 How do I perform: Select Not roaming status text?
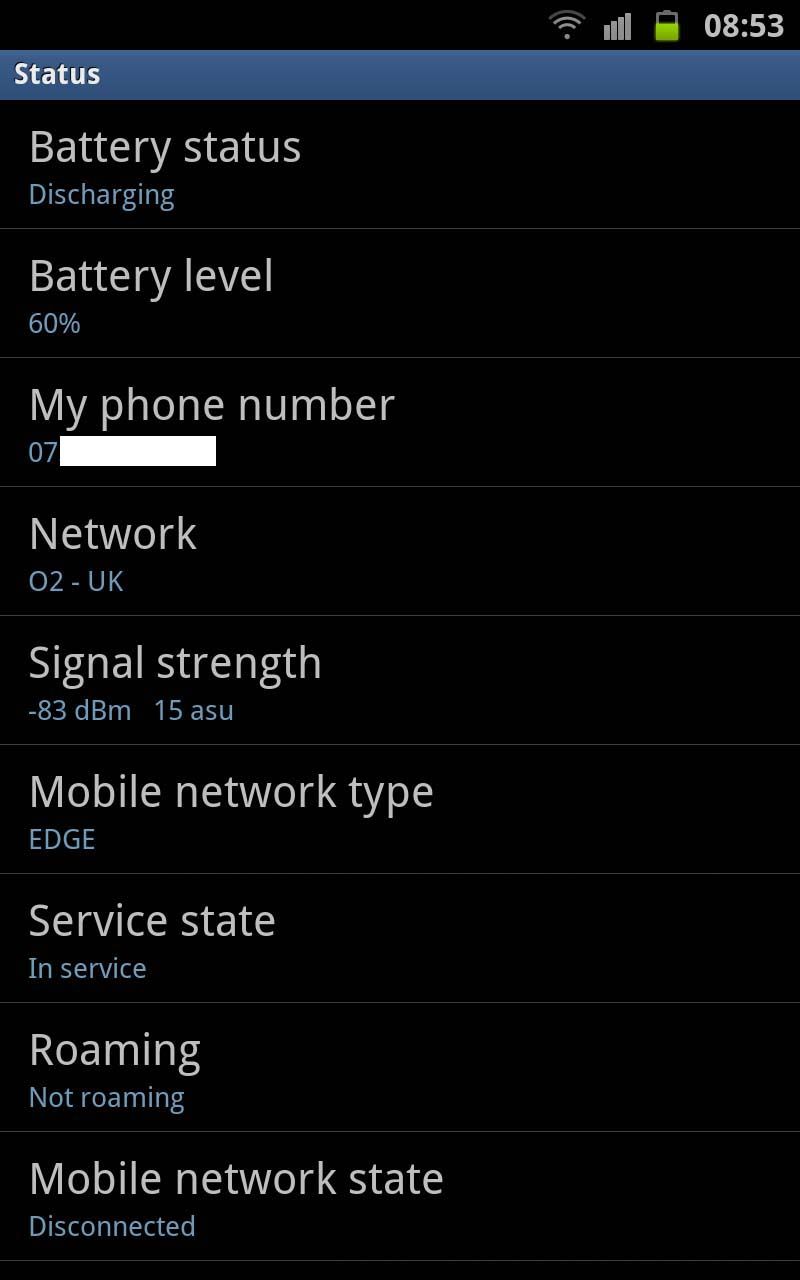tap(105, 1097)
